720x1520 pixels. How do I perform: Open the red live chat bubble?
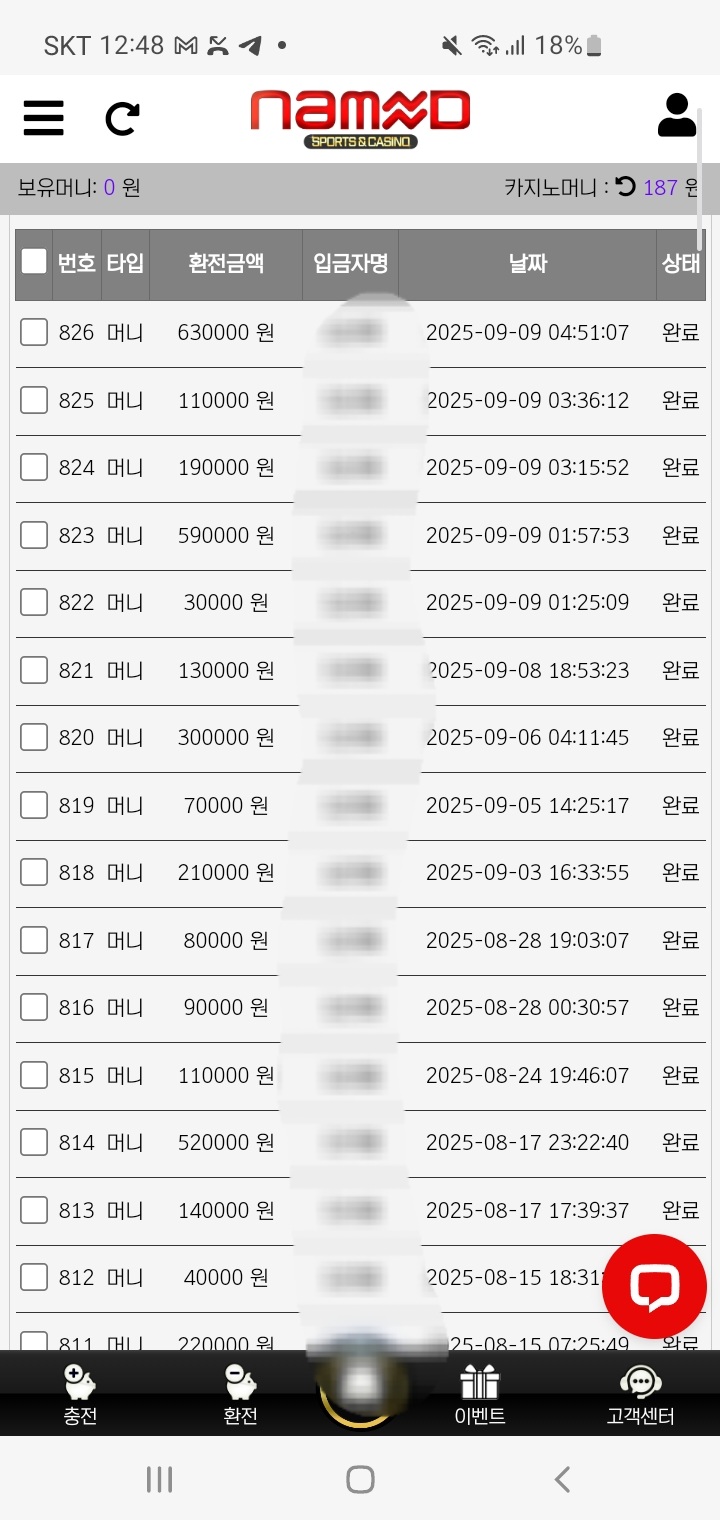654,1285
